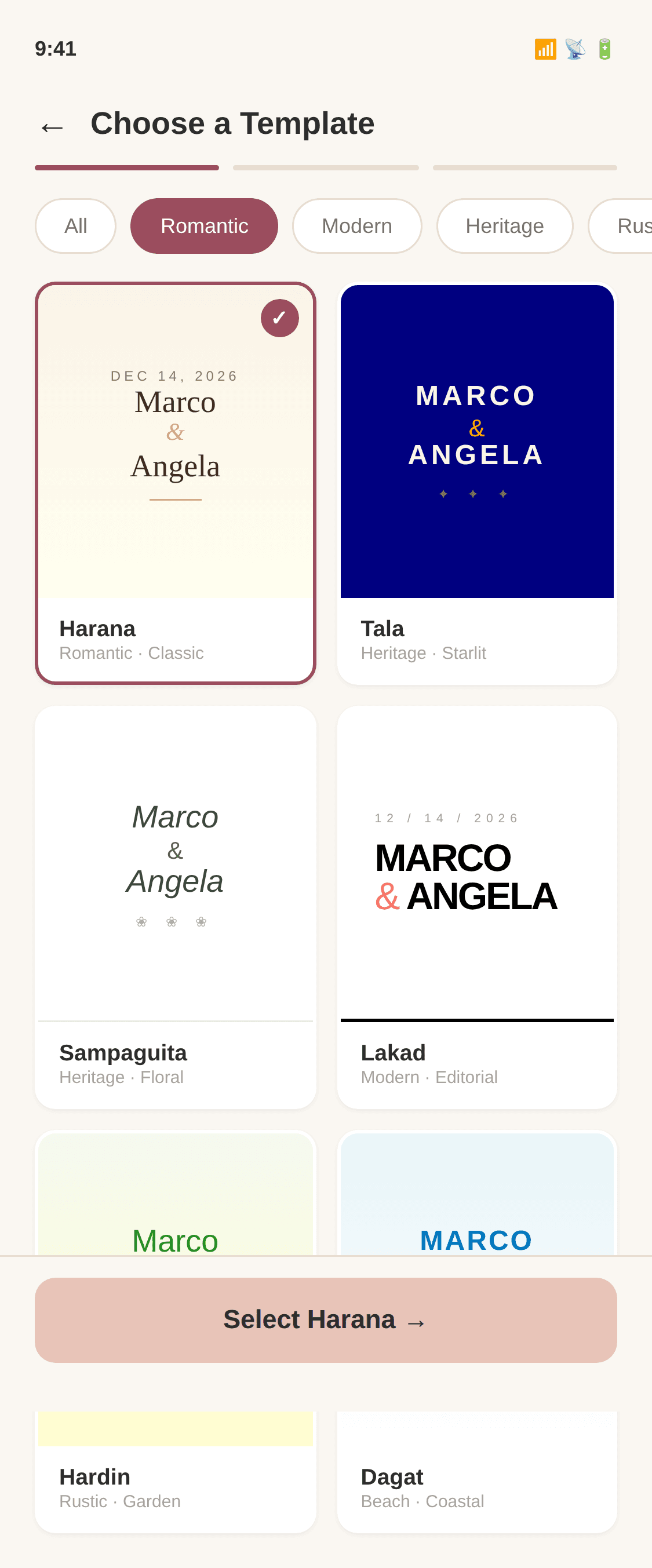Select the Lakad editorial template

476,906
